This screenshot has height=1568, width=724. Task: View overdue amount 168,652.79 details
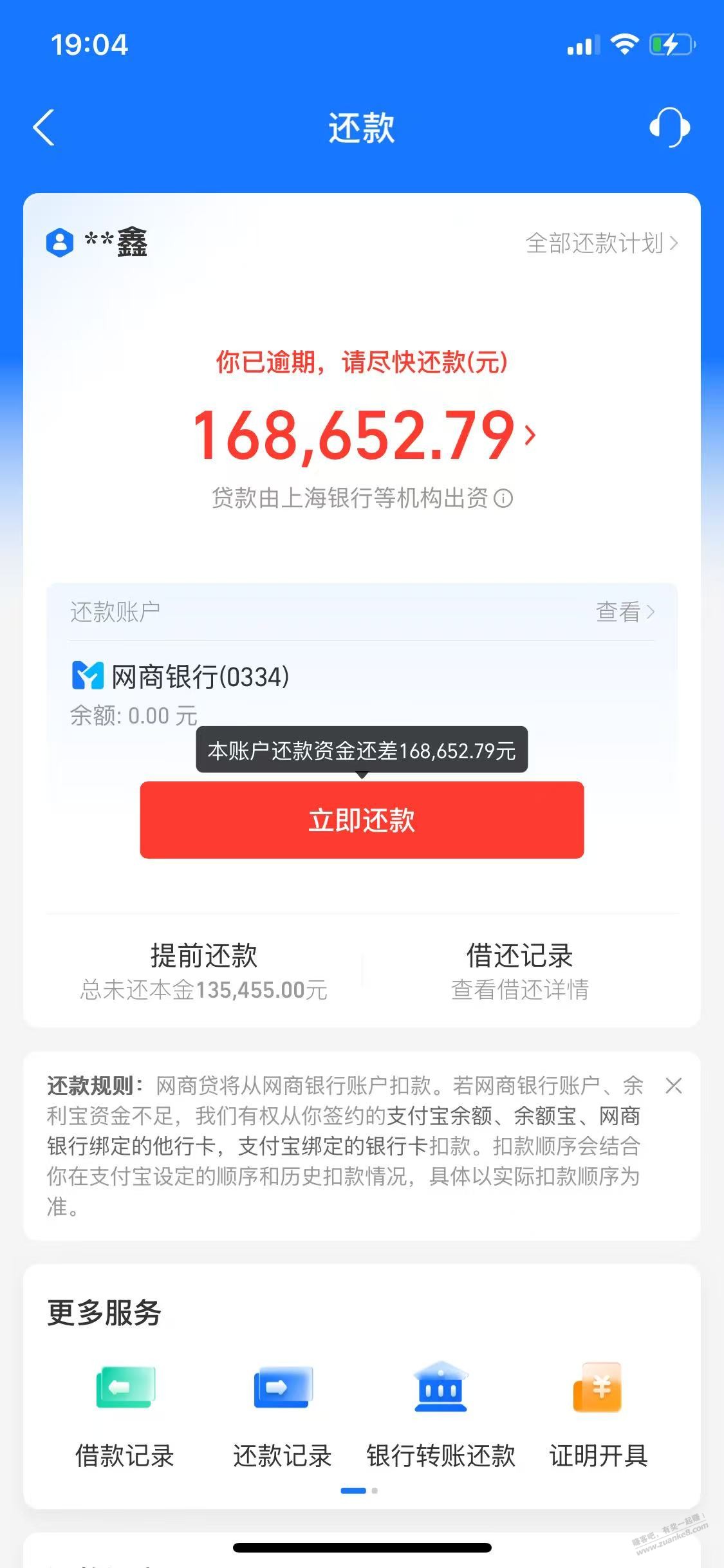pos(364,436)
